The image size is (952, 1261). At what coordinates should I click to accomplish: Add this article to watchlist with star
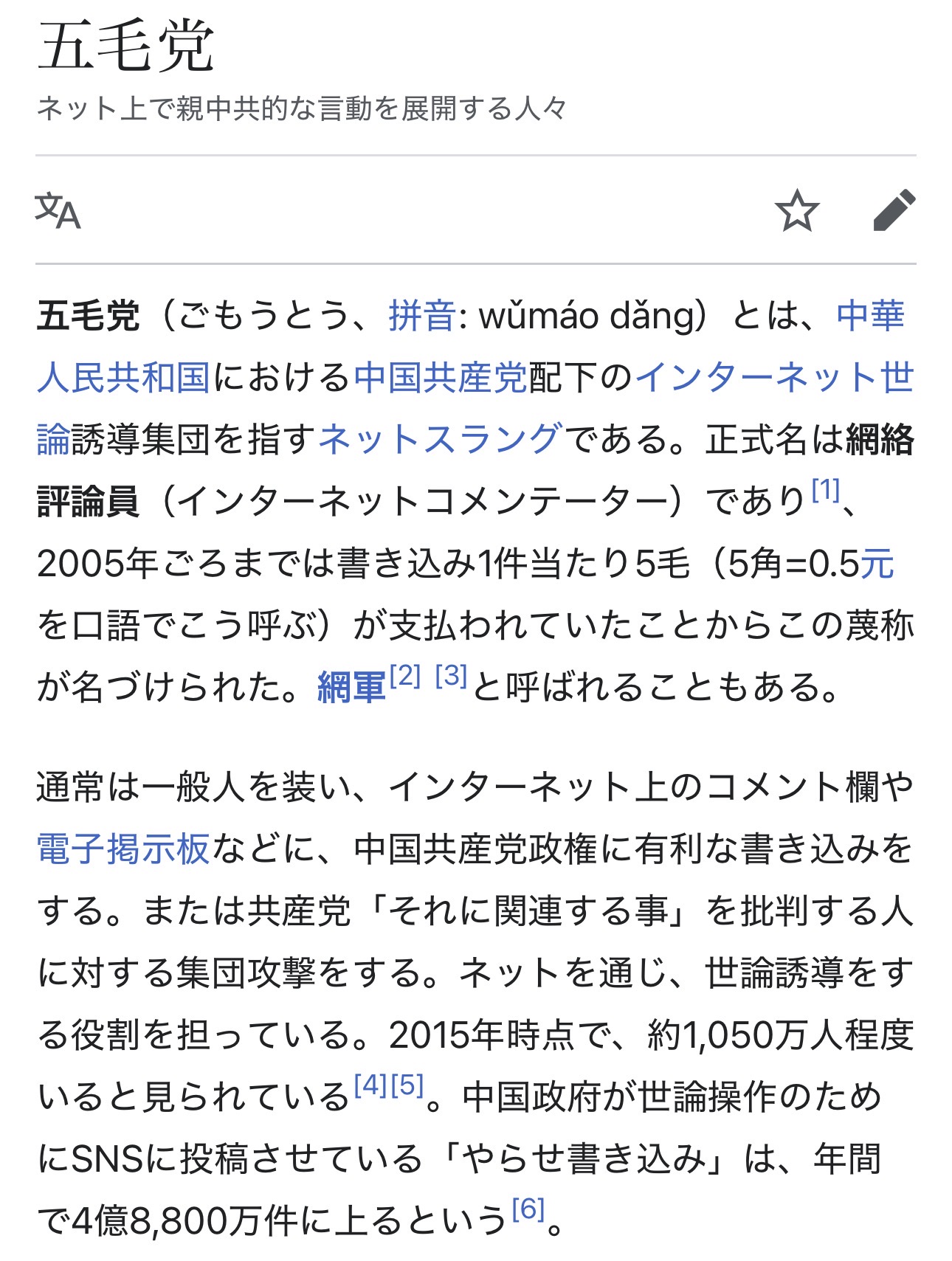(x=797, y=211)
